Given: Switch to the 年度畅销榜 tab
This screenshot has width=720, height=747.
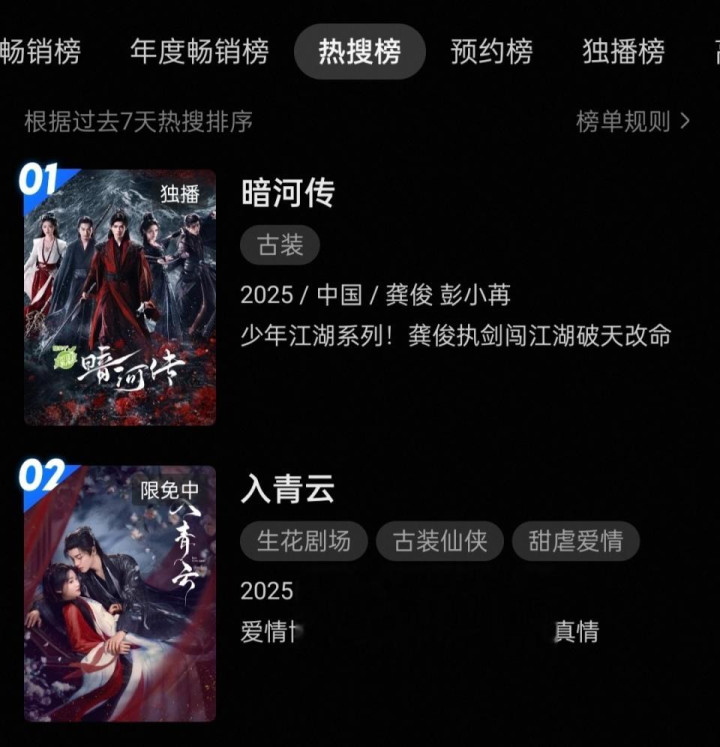Looking at the screenshot, I should [x=199, y=51].
